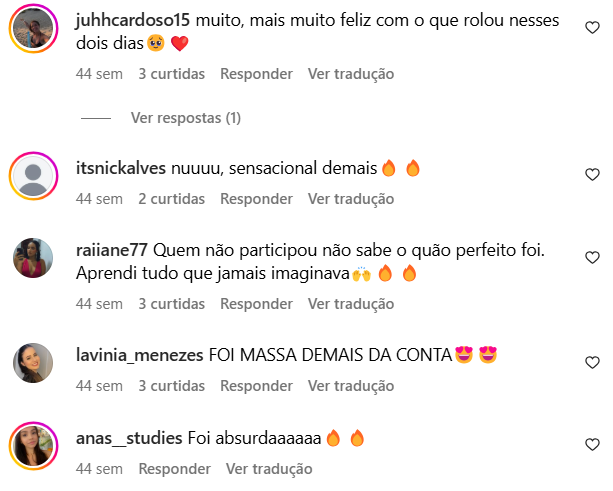Open the itsnickalves username link
Image resolution: width=613 pixels, height=491 pixels.
point(121,169)
